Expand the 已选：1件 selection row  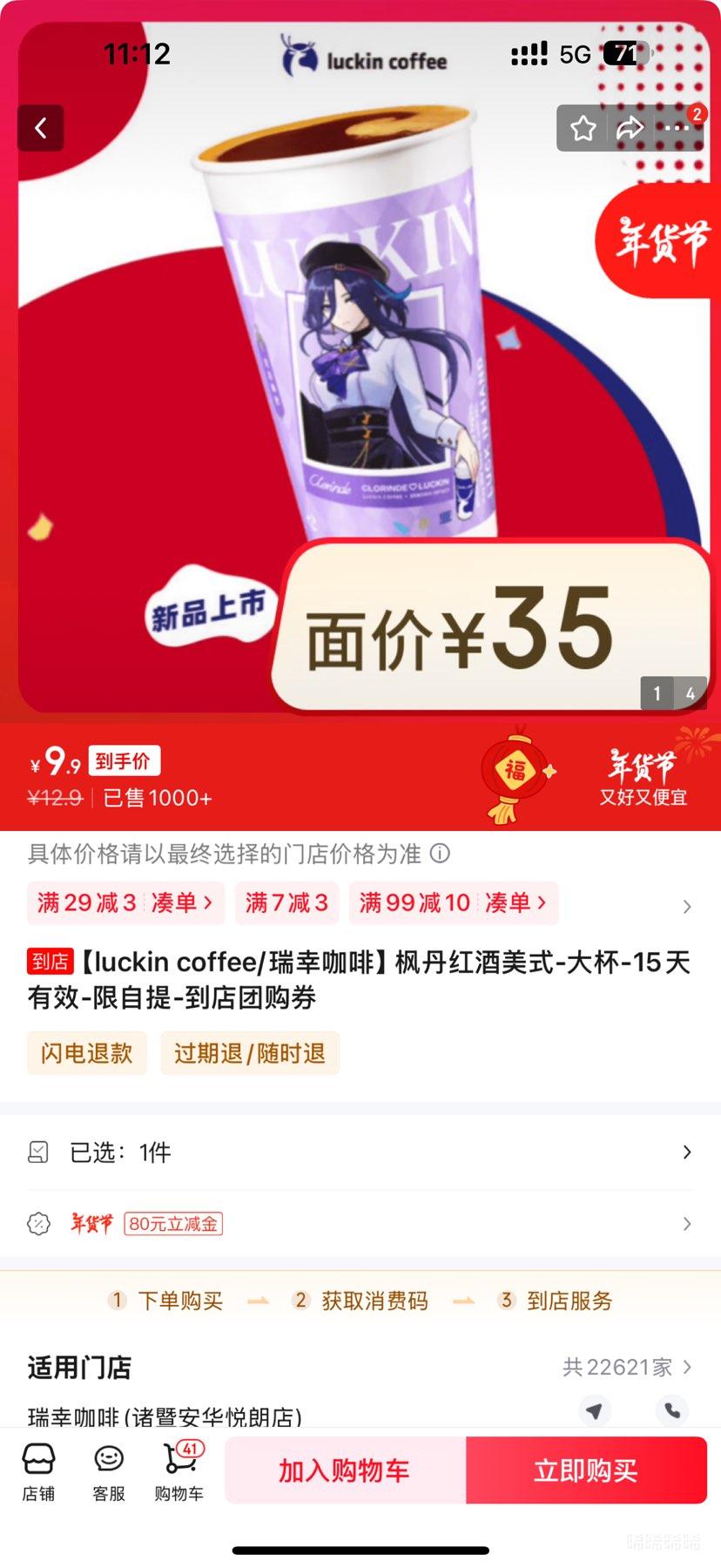pos(360,1152)
